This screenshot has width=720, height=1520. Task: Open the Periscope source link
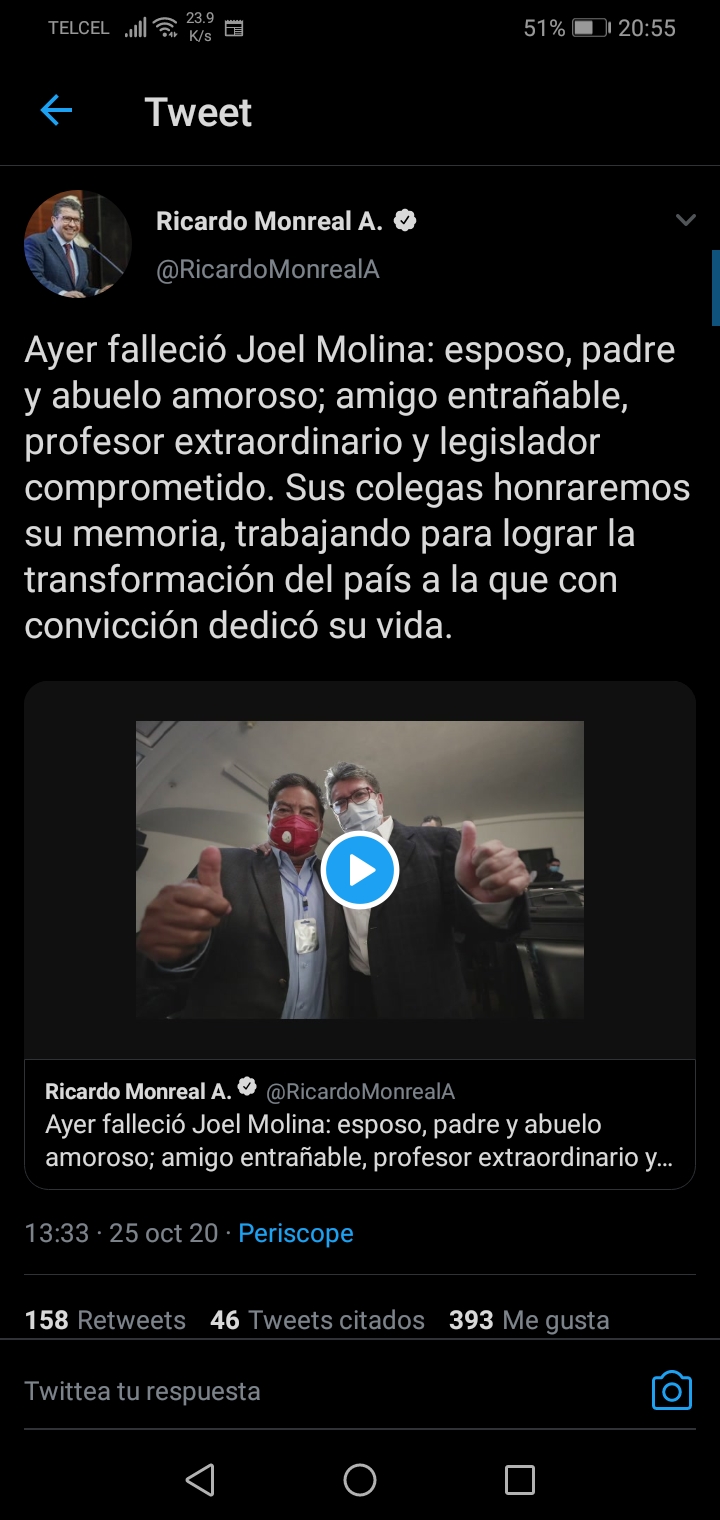pyautogui.click(x=295, y=1233)
